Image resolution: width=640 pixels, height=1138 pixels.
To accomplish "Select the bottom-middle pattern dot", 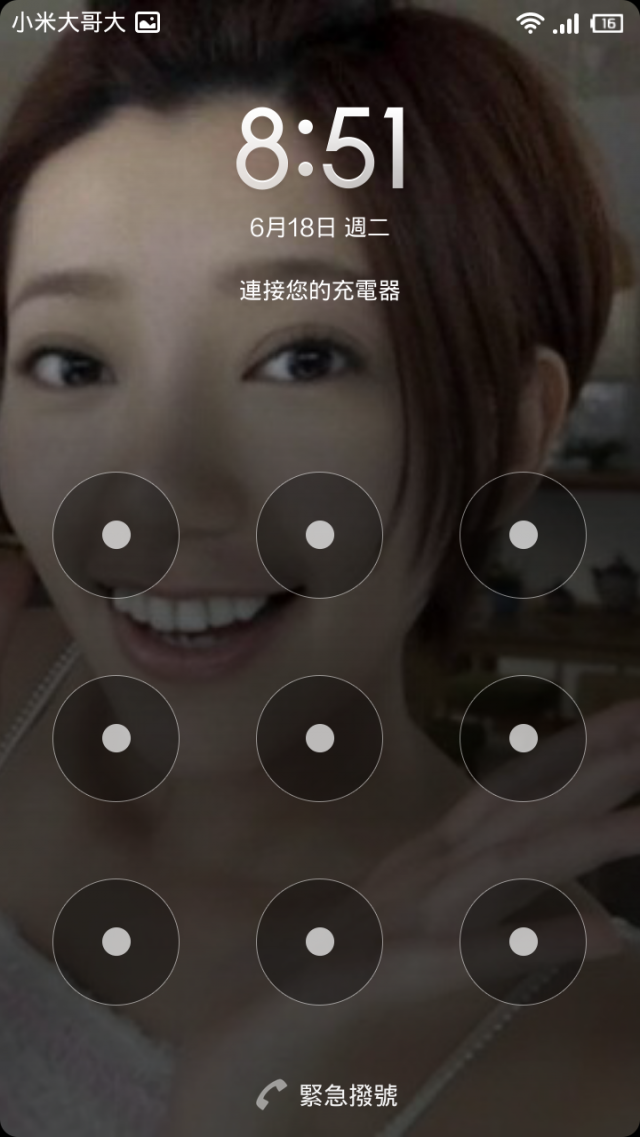I will [319, 942].
